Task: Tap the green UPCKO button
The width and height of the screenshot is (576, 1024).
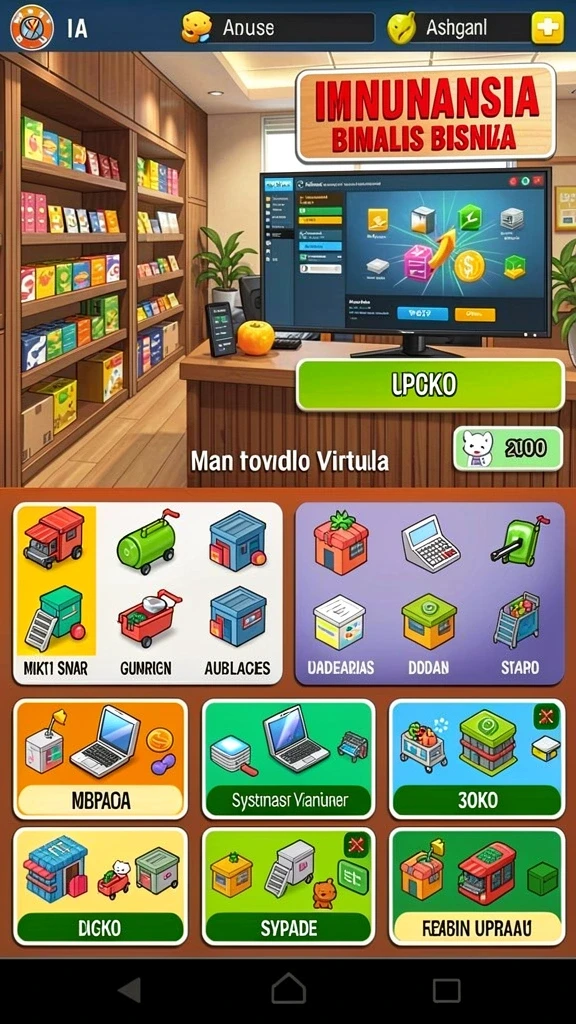Action: pos(430,385)
